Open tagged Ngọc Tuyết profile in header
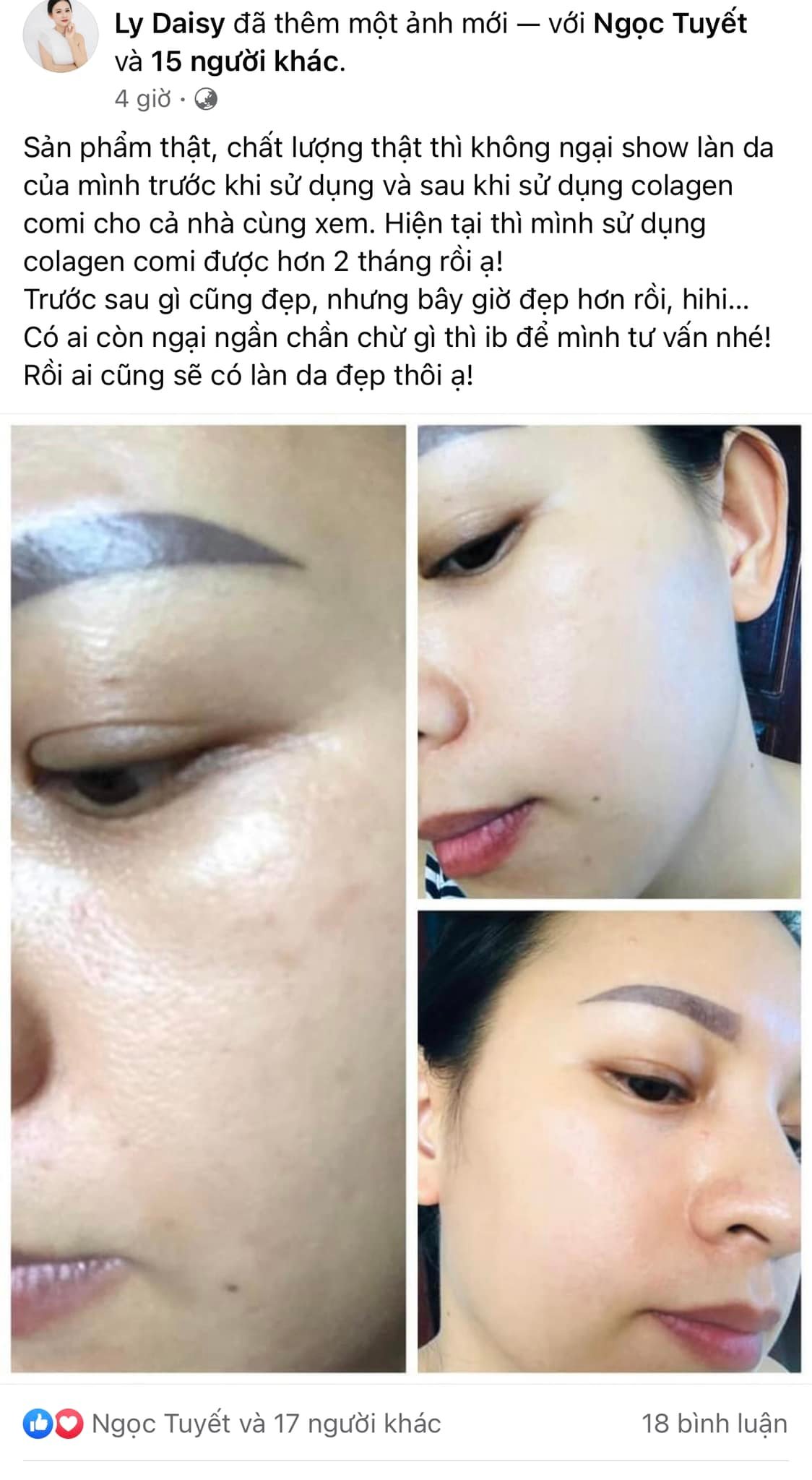The width and height of the screenshot is (812, 1480). (x=670, y=25)
